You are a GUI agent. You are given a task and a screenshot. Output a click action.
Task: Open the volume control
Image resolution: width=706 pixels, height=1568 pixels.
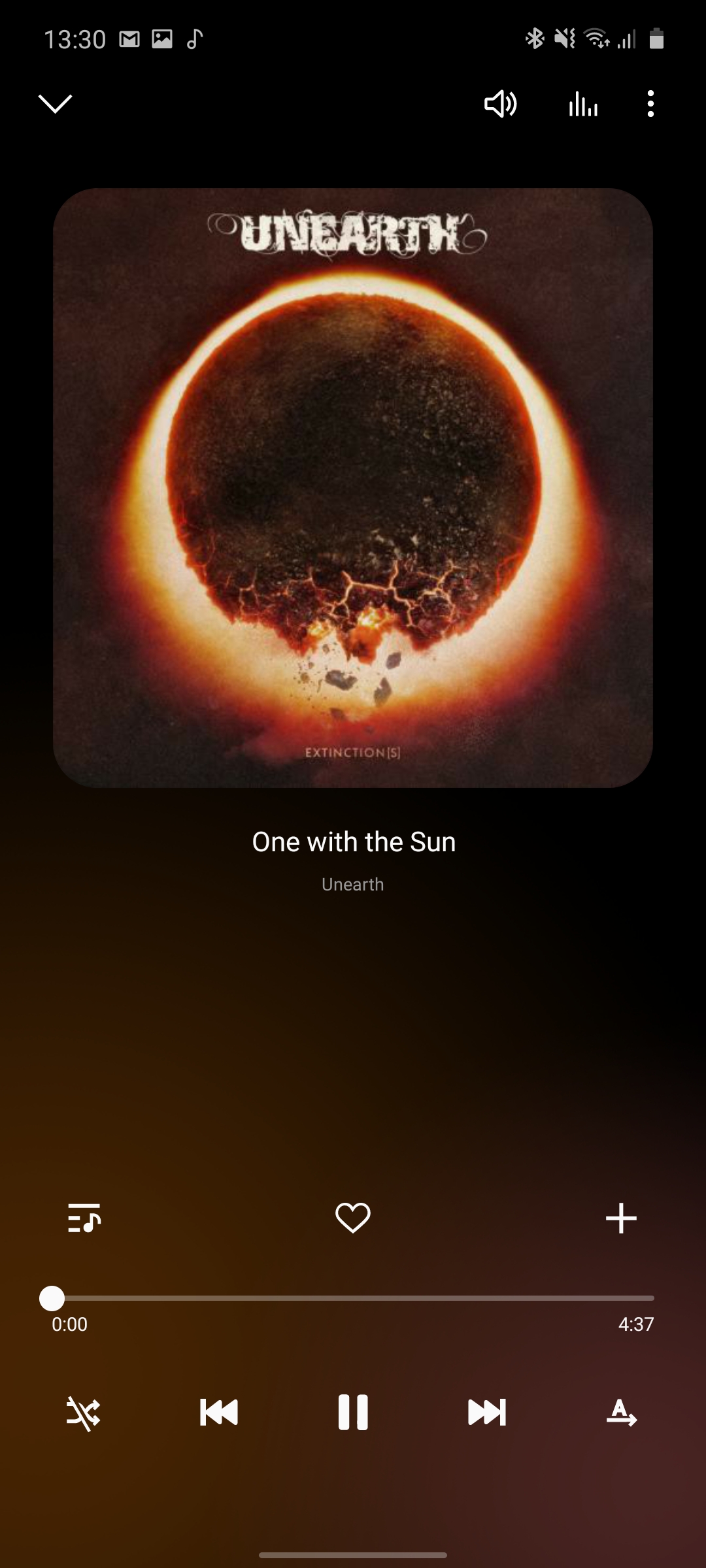(500, 104)
